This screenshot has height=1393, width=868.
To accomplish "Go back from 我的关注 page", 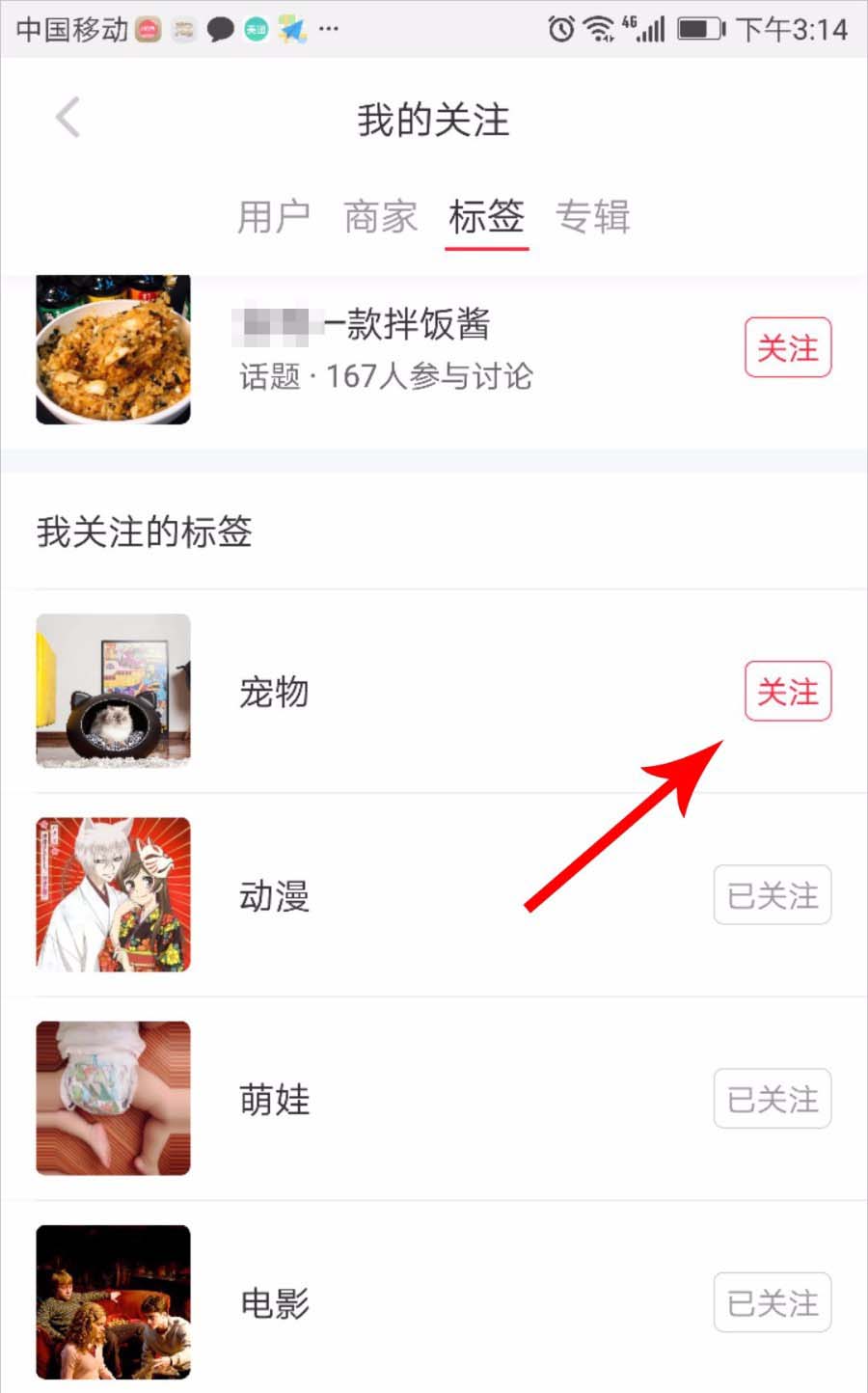I will click(x=68, y=119).
